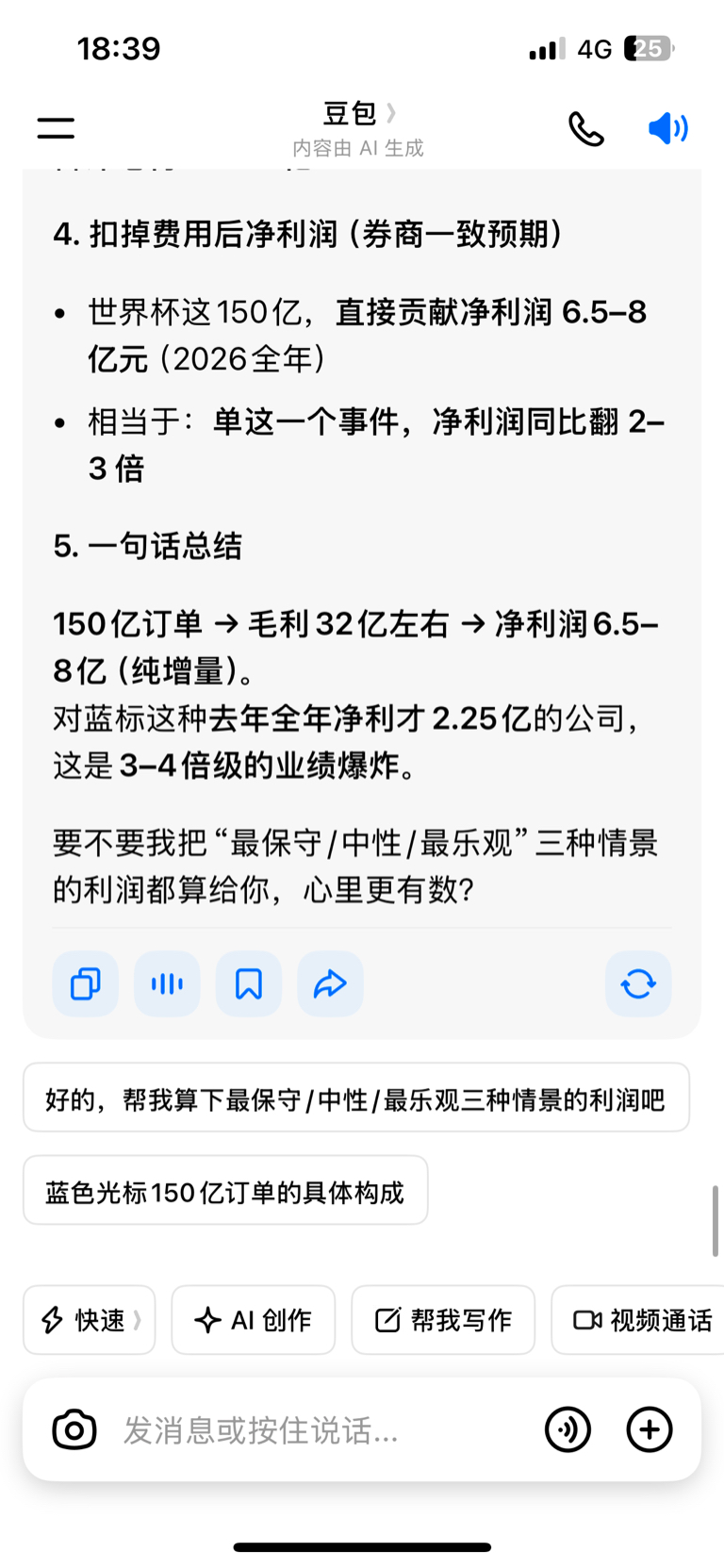The image size is (724, 1568).
Task: Choose the AI 创作 chip
Action: click(x=253, y=1320)
